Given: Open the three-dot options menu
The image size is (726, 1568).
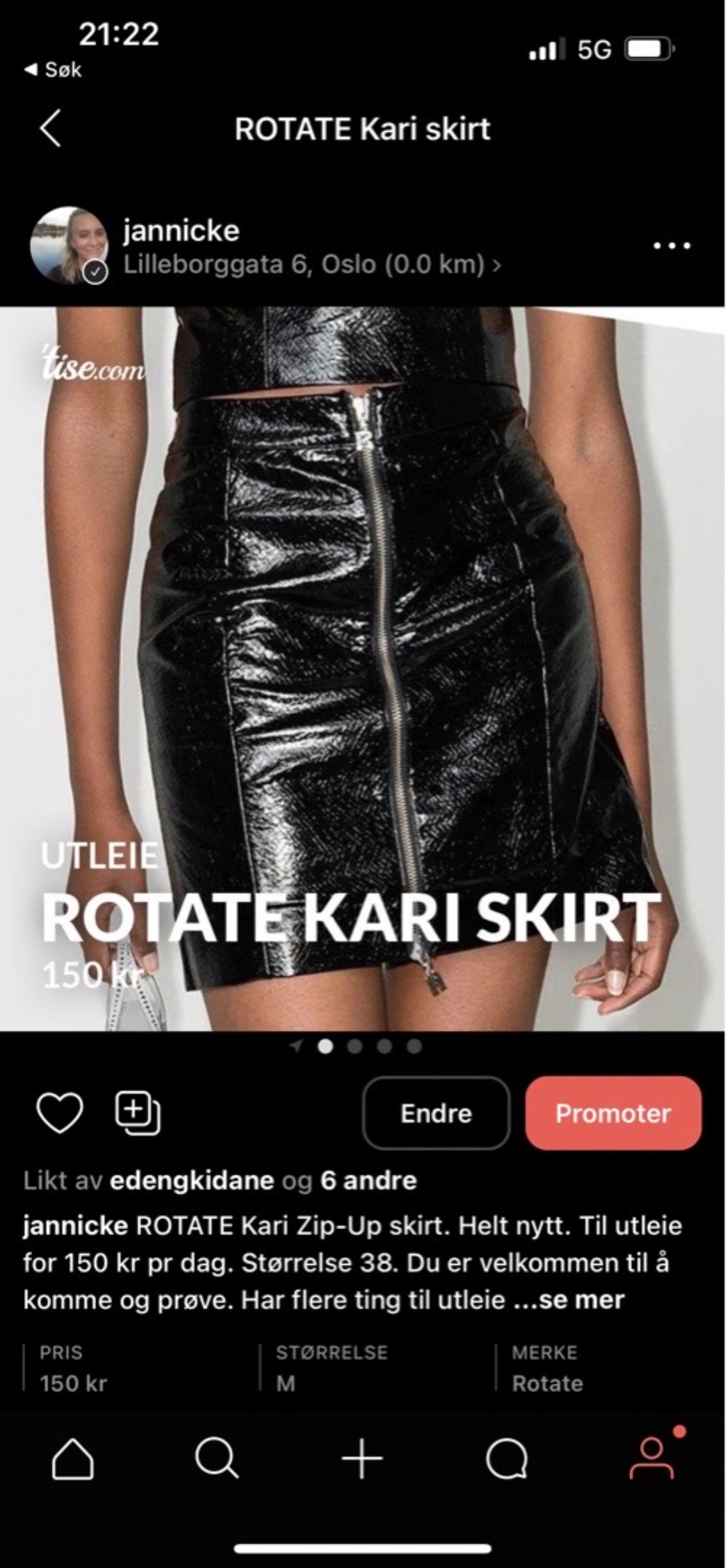Looking at the screenshot, I should point(672,246).
